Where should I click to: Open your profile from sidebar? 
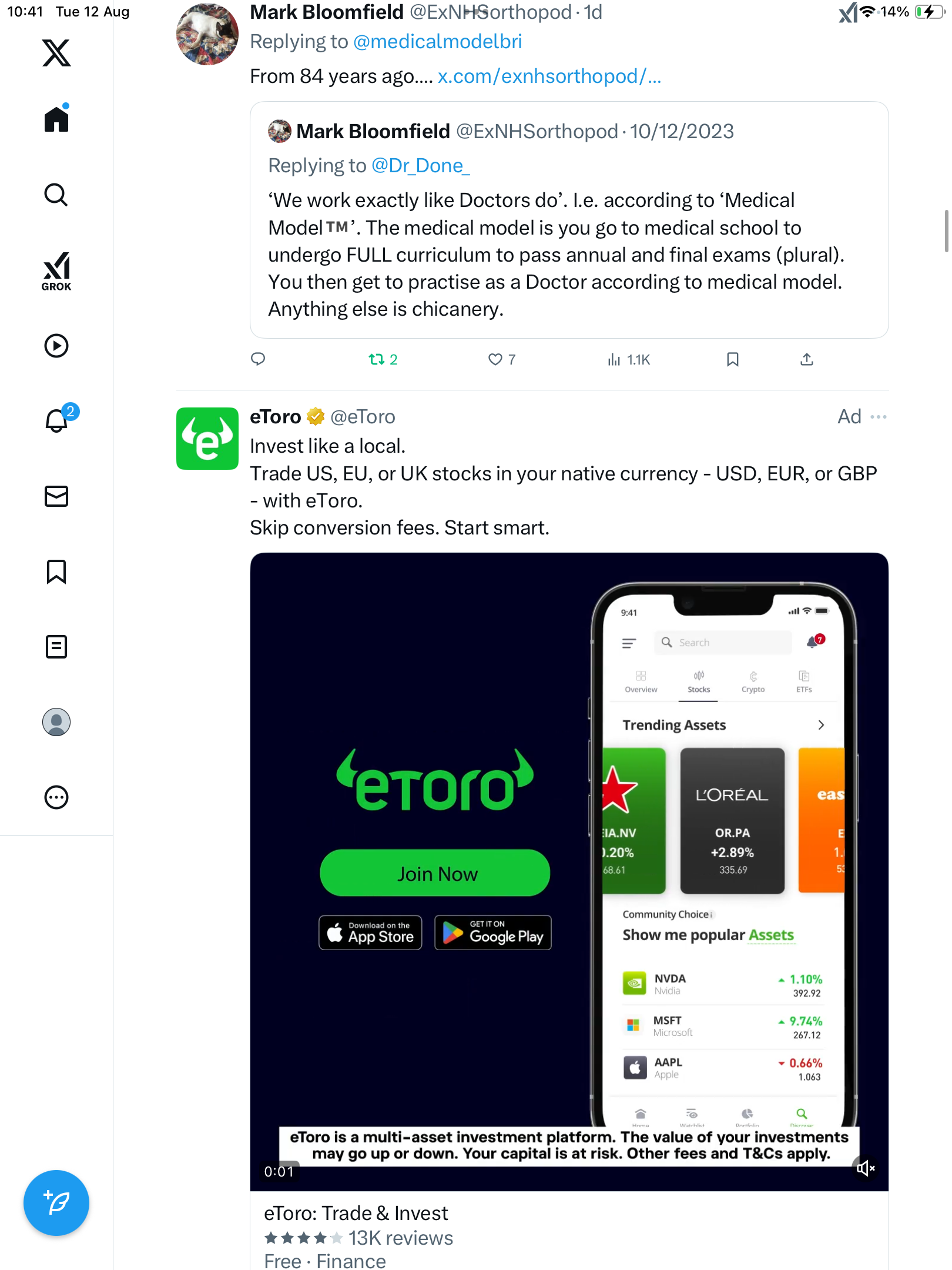point(56,722)
